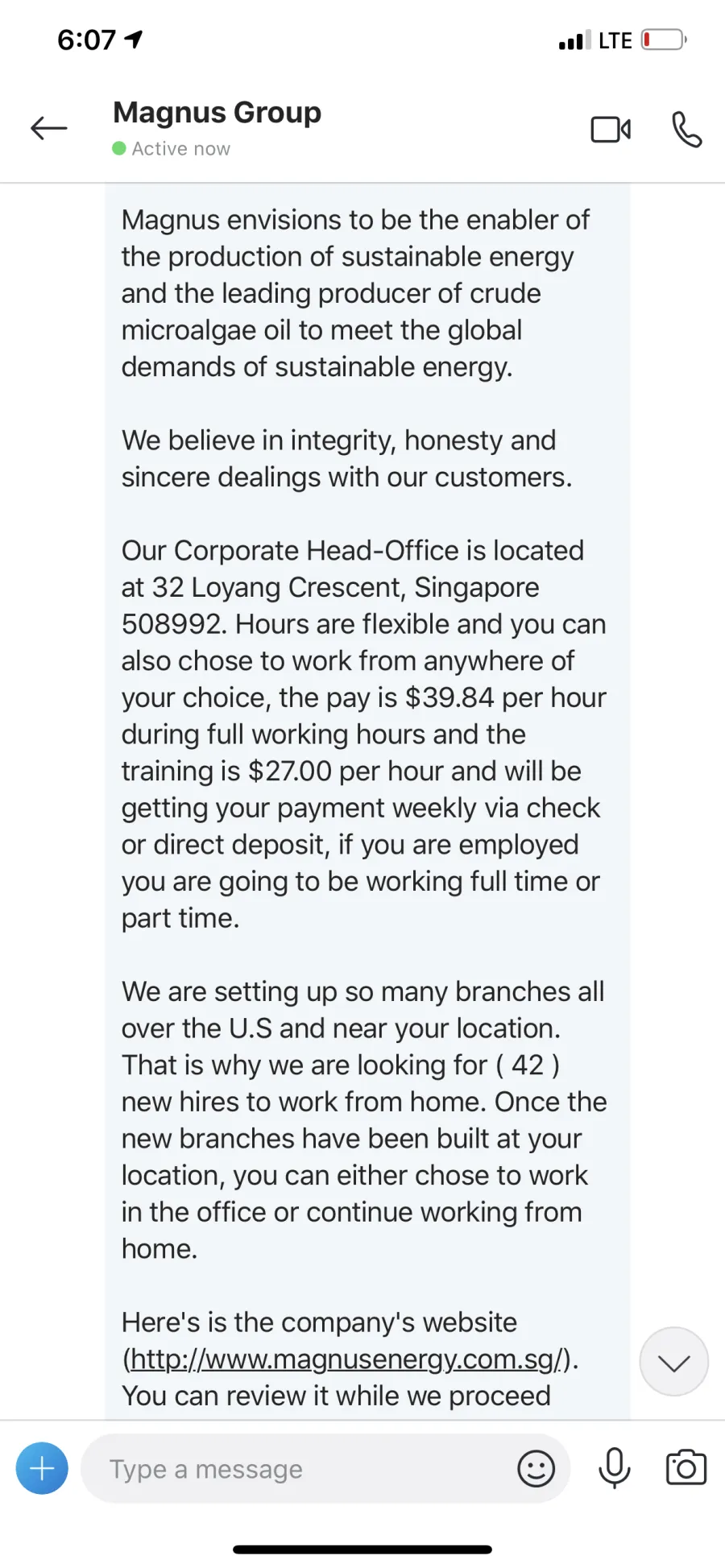The width and height of the screenshot is (725, 1568).
Task: Open the emoji picker
Action: coord(536,1469)
